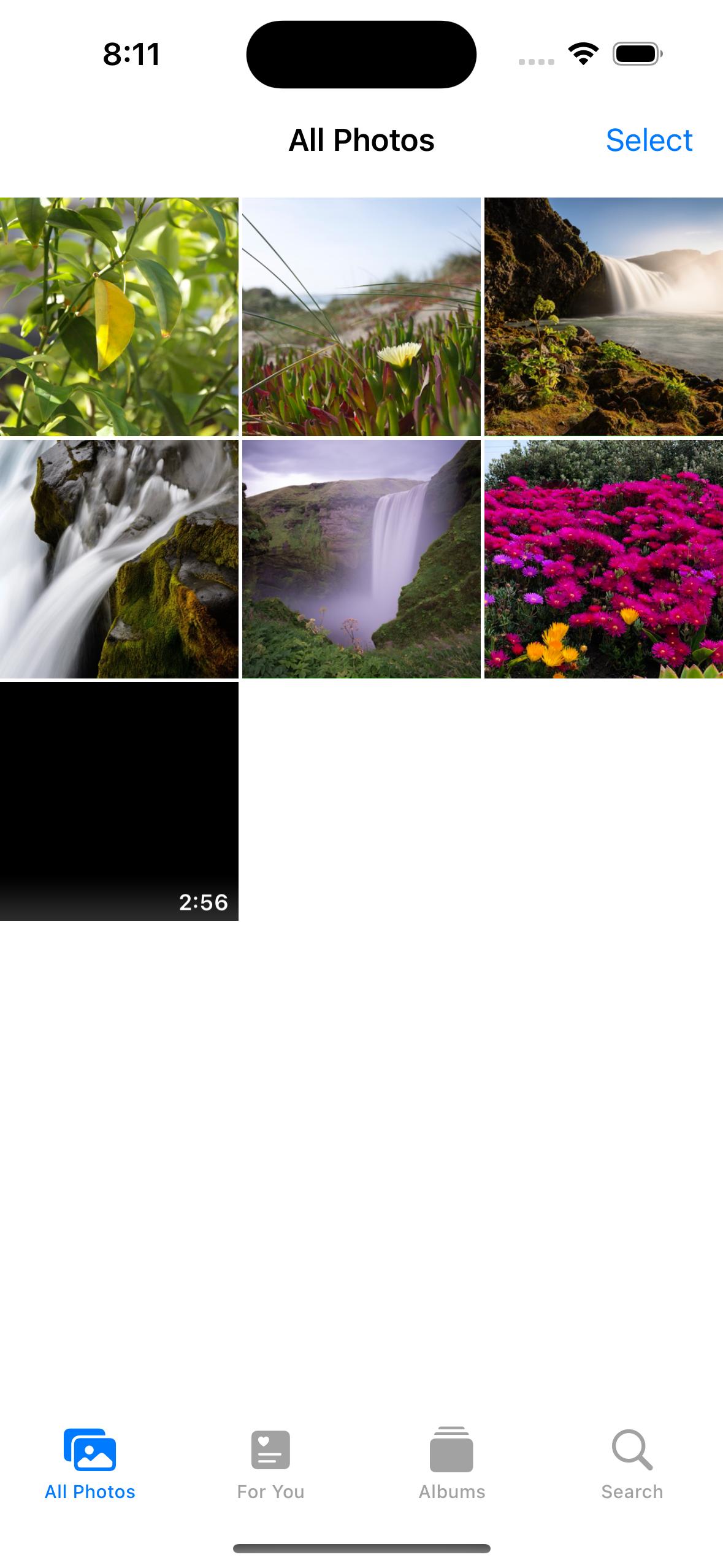This screenshot has height=1568, width=723.
Task: Tap the Select button
Action: point(649,140)
